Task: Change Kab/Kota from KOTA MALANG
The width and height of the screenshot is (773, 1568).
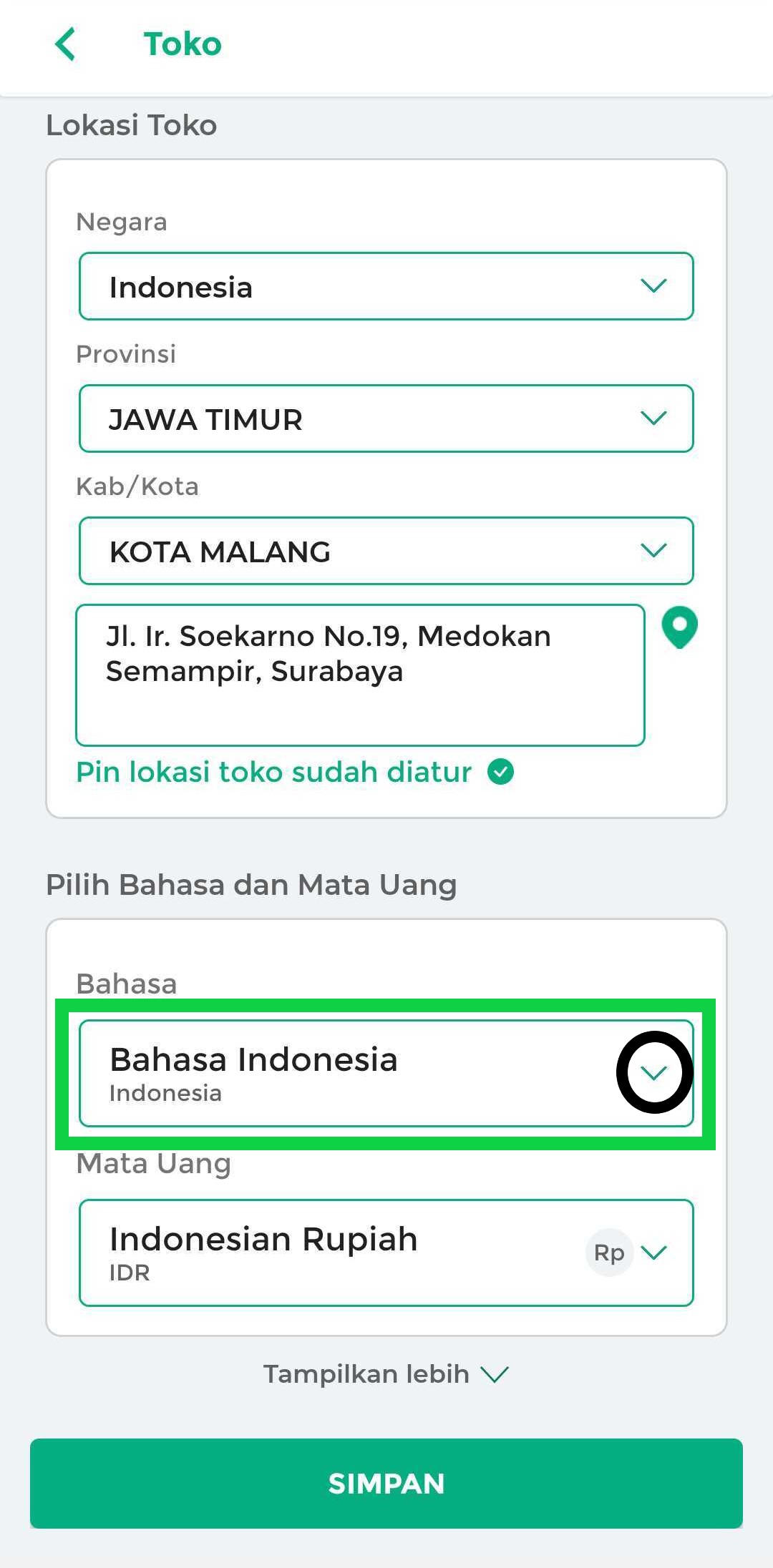Action: pos(386,551)
